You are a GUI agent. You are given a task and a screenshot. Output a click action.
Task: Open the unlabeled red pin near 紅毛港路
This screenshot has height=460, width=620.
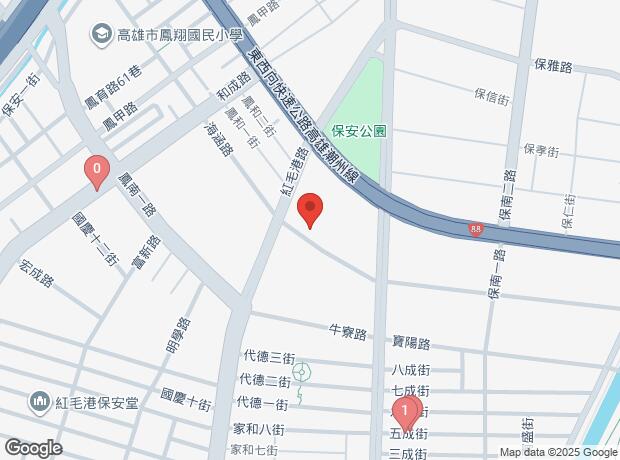[312, 210]
